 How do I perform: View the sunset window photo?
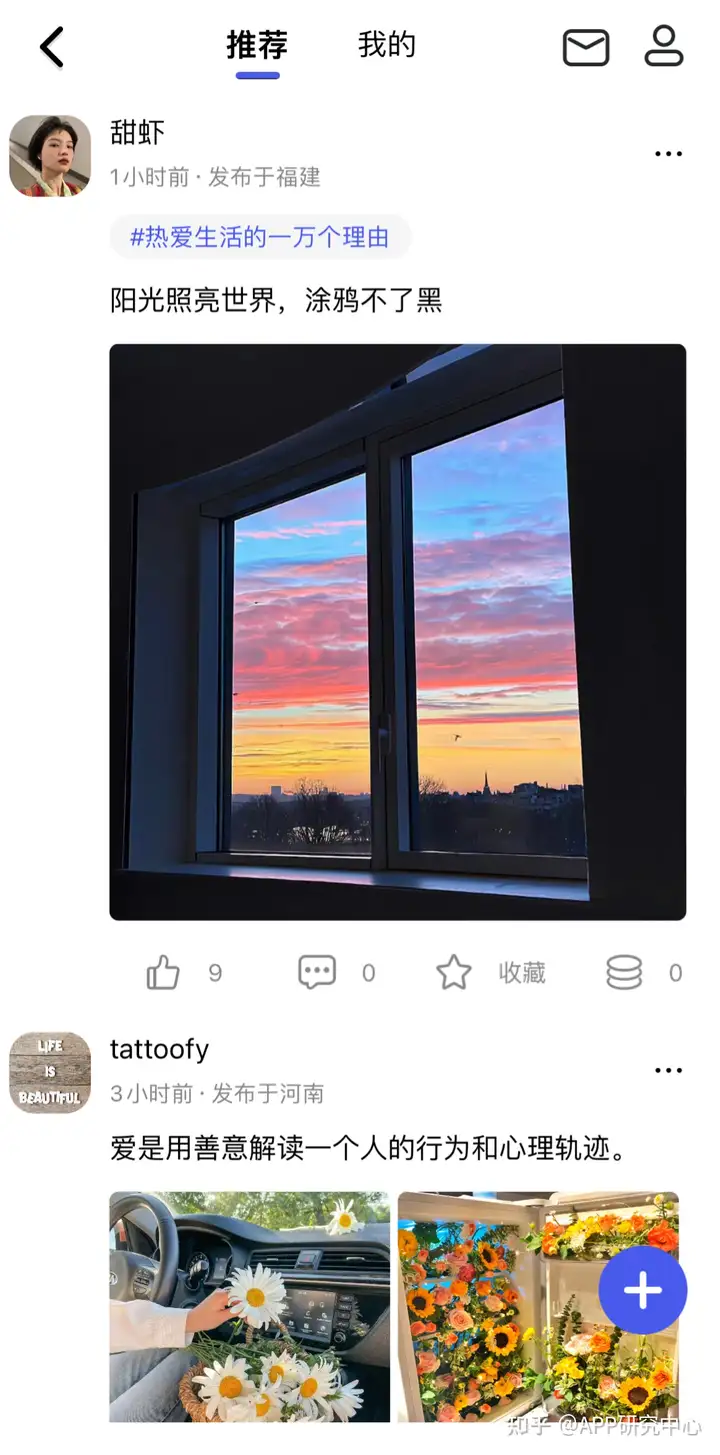(x=397, y=632)
